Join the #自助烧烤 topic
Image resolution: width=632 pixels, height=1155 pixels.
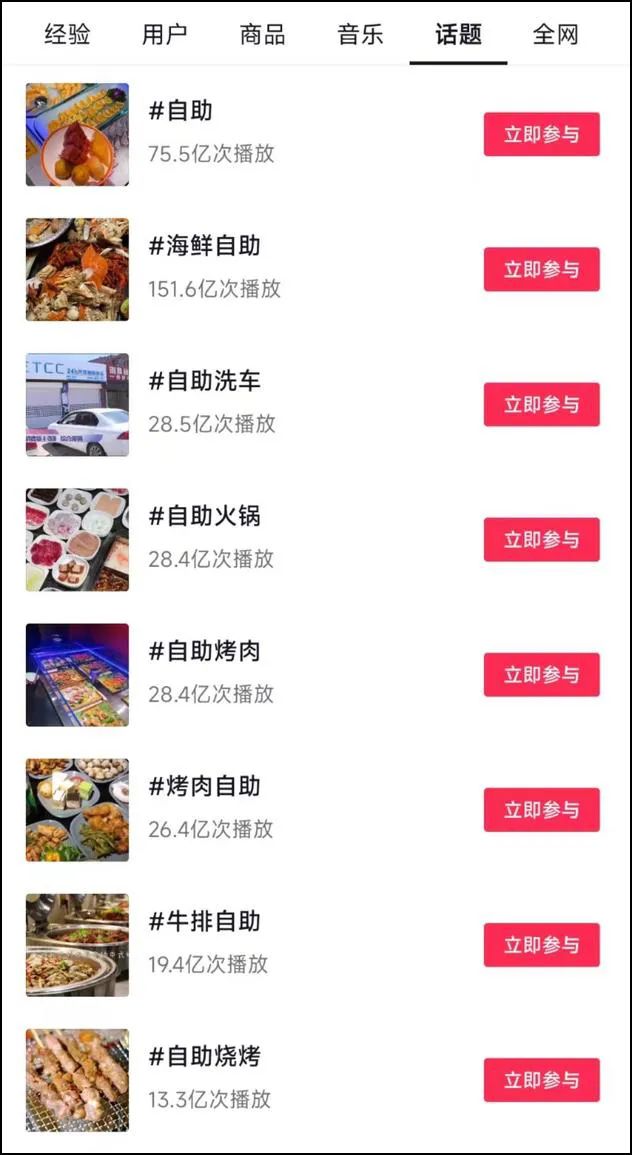[x=541, y=1079]
